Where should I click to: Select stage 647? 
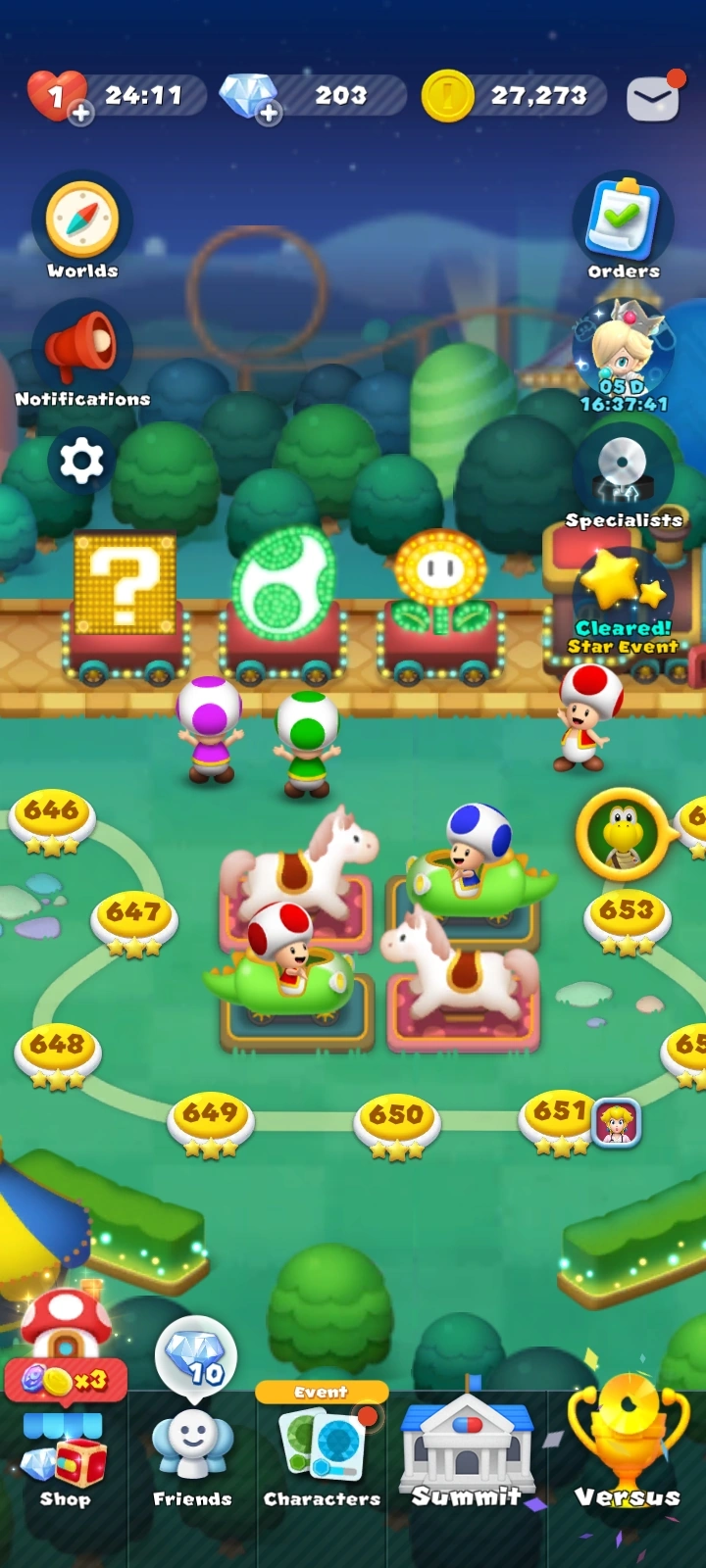coord(132,916)
